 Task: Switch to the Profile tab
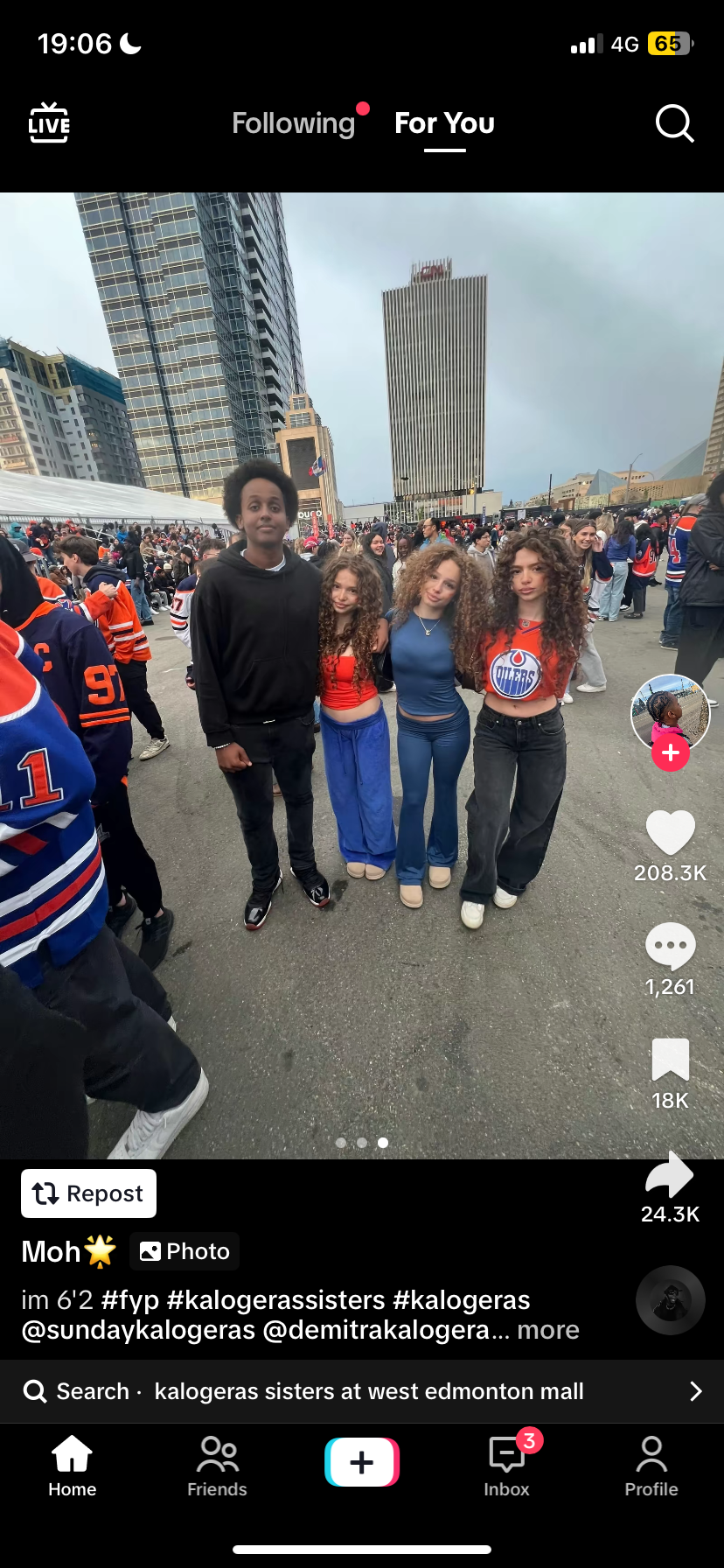651,1465
